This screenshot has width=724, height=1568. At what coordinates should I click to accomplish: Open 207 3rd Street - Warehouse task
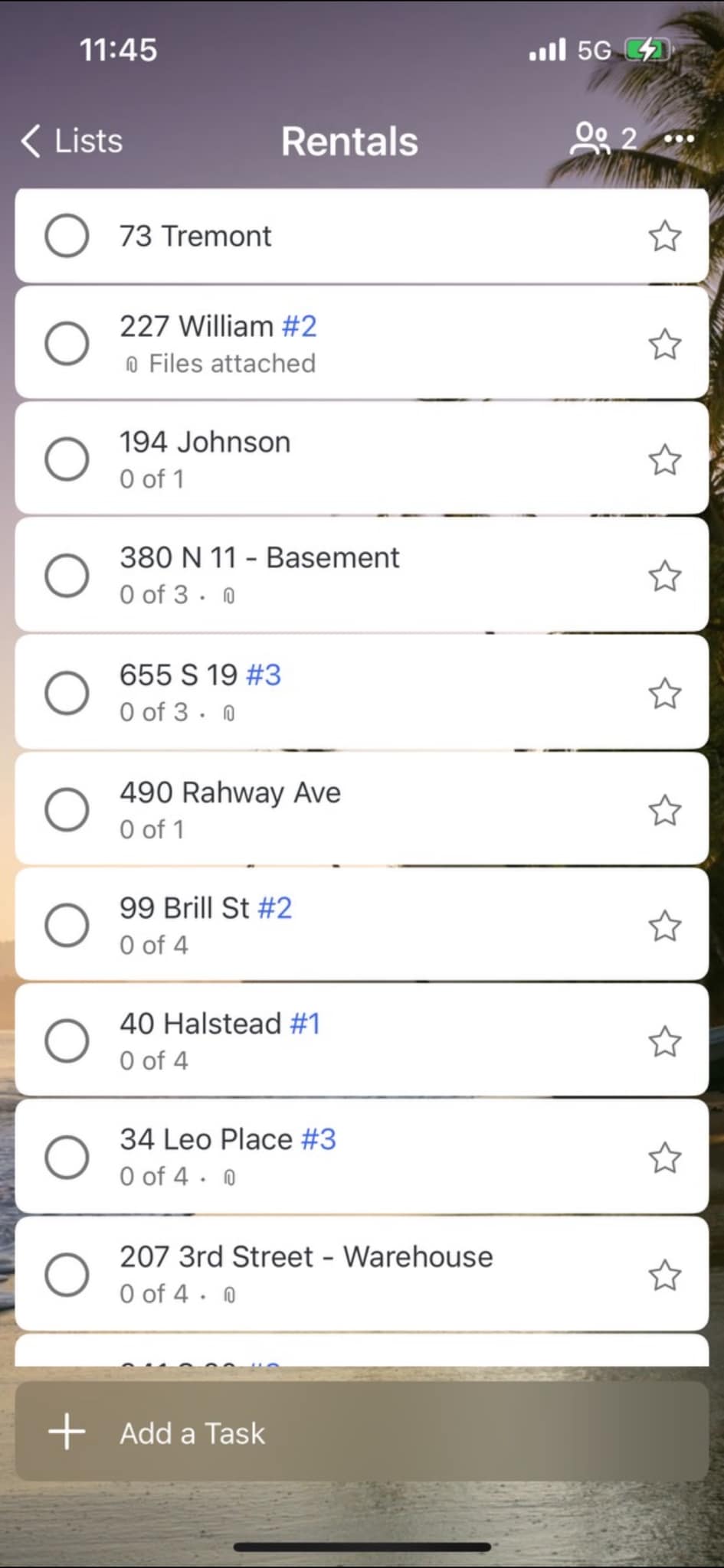pos(345,1274)
